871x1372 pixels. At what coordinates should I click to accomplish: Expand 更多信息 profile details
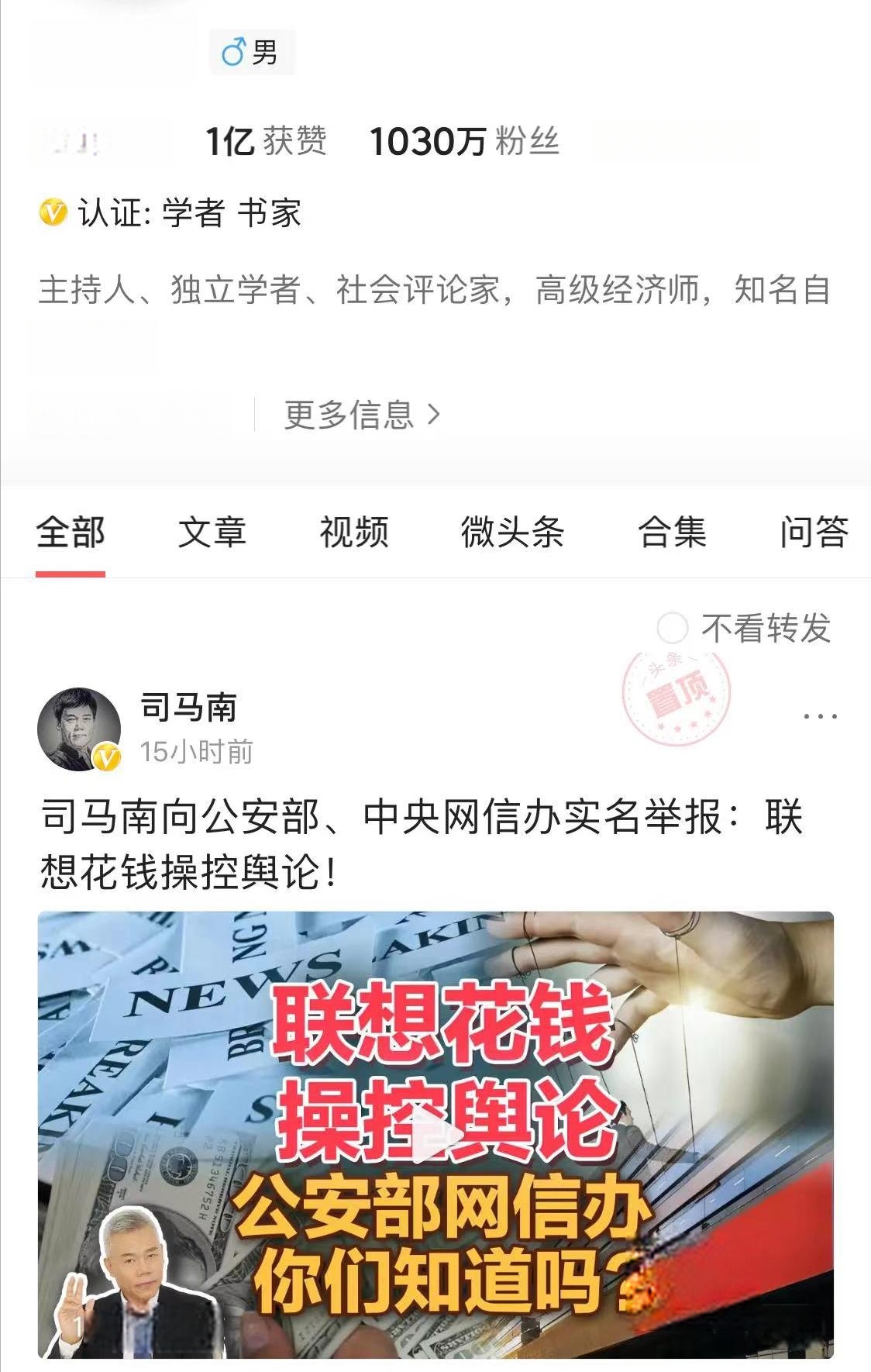click(362, 415)
